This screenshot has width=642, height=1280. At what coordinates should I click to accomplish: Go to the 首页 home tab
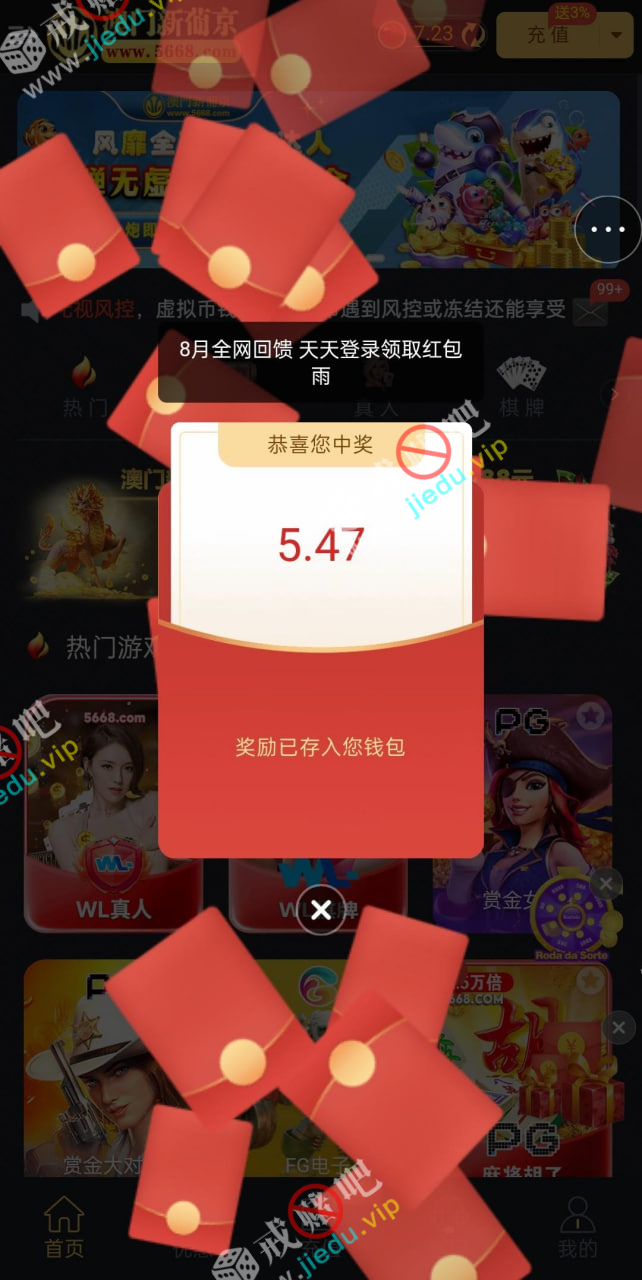tap(64, 1228)
